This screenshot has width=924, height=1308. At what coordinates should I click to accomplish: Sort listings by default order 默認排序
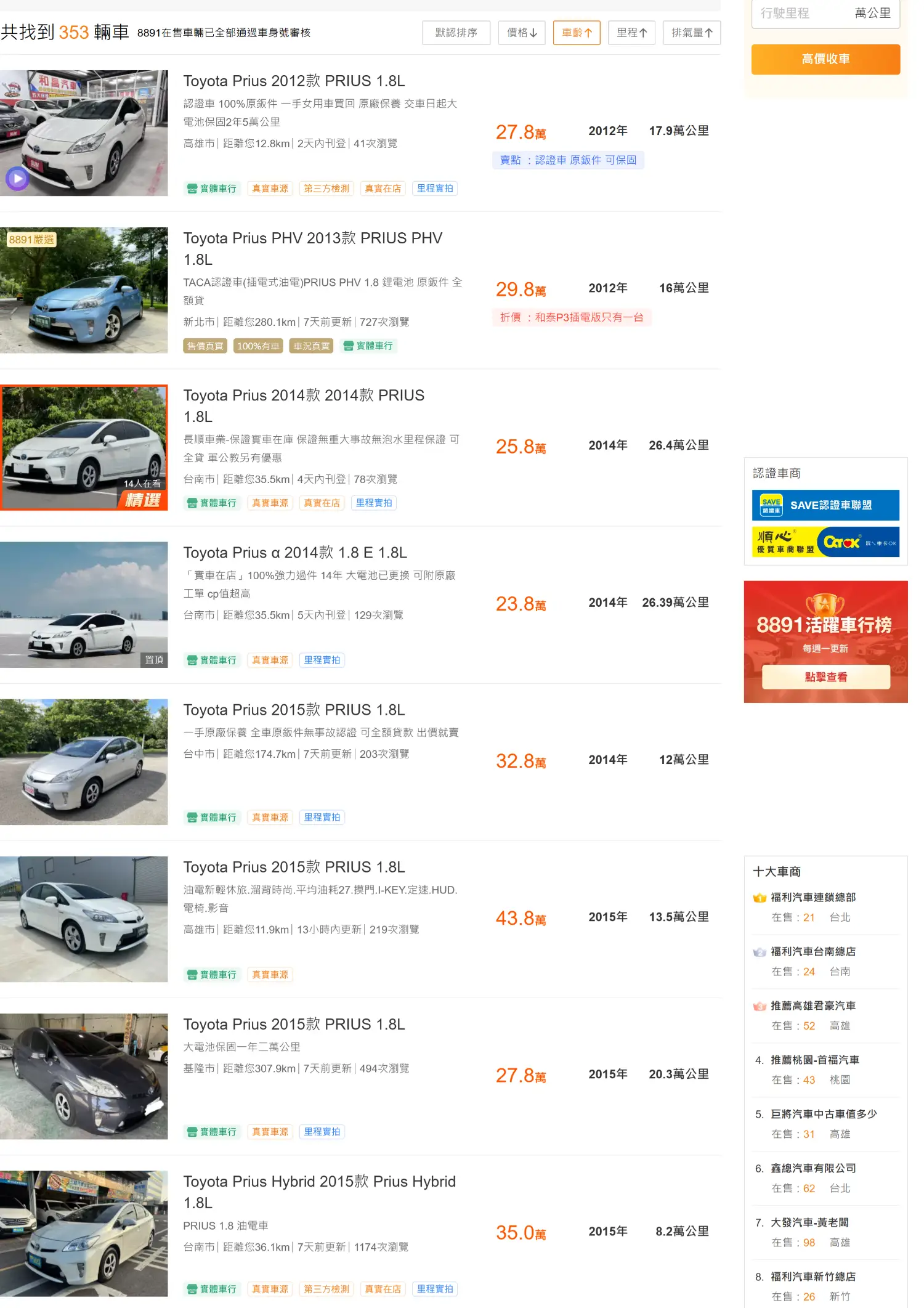coord(456,33)
